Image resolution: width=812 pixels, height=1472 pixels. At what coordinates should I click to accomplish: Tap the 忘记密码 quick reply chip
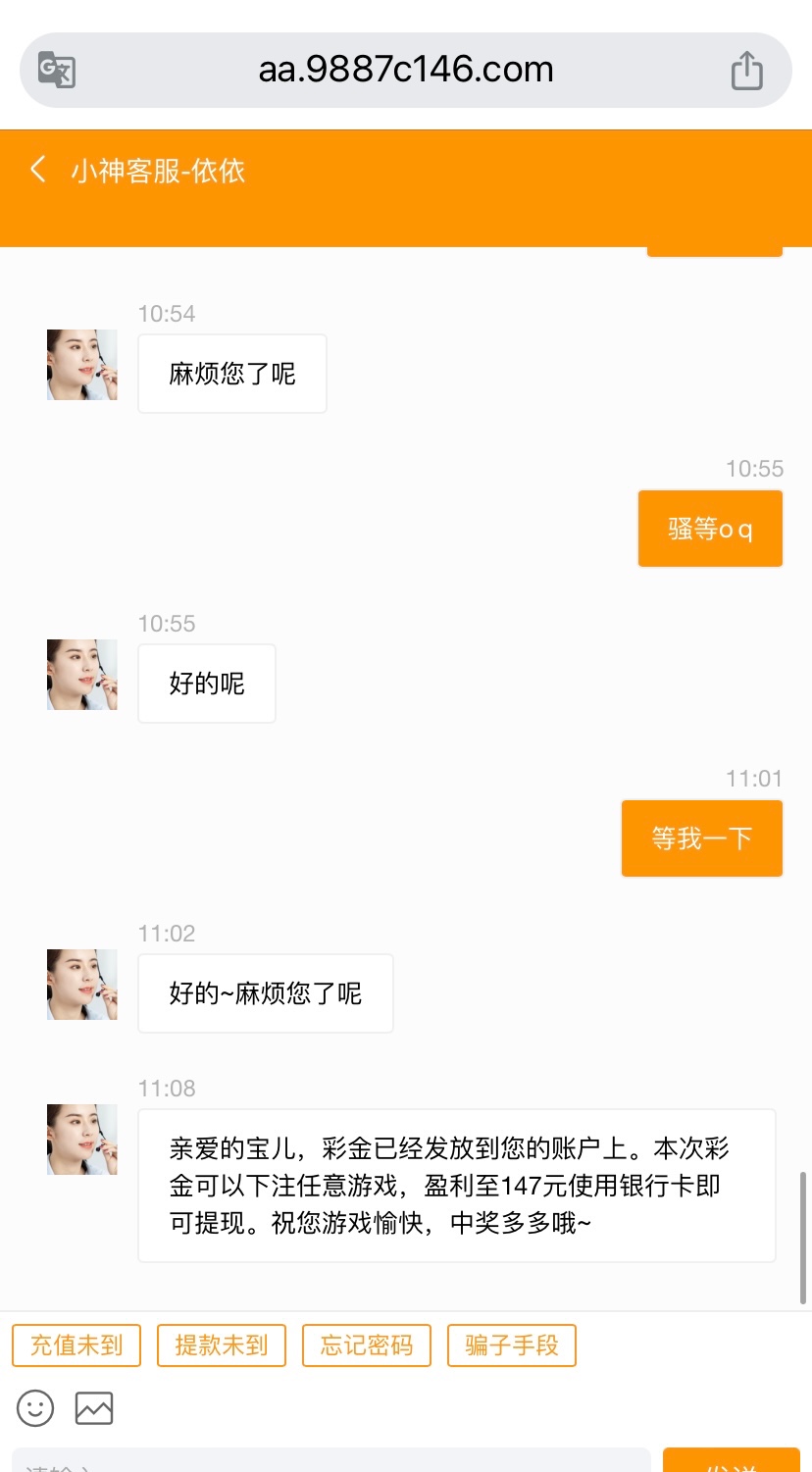click(x=367, y=1345)
